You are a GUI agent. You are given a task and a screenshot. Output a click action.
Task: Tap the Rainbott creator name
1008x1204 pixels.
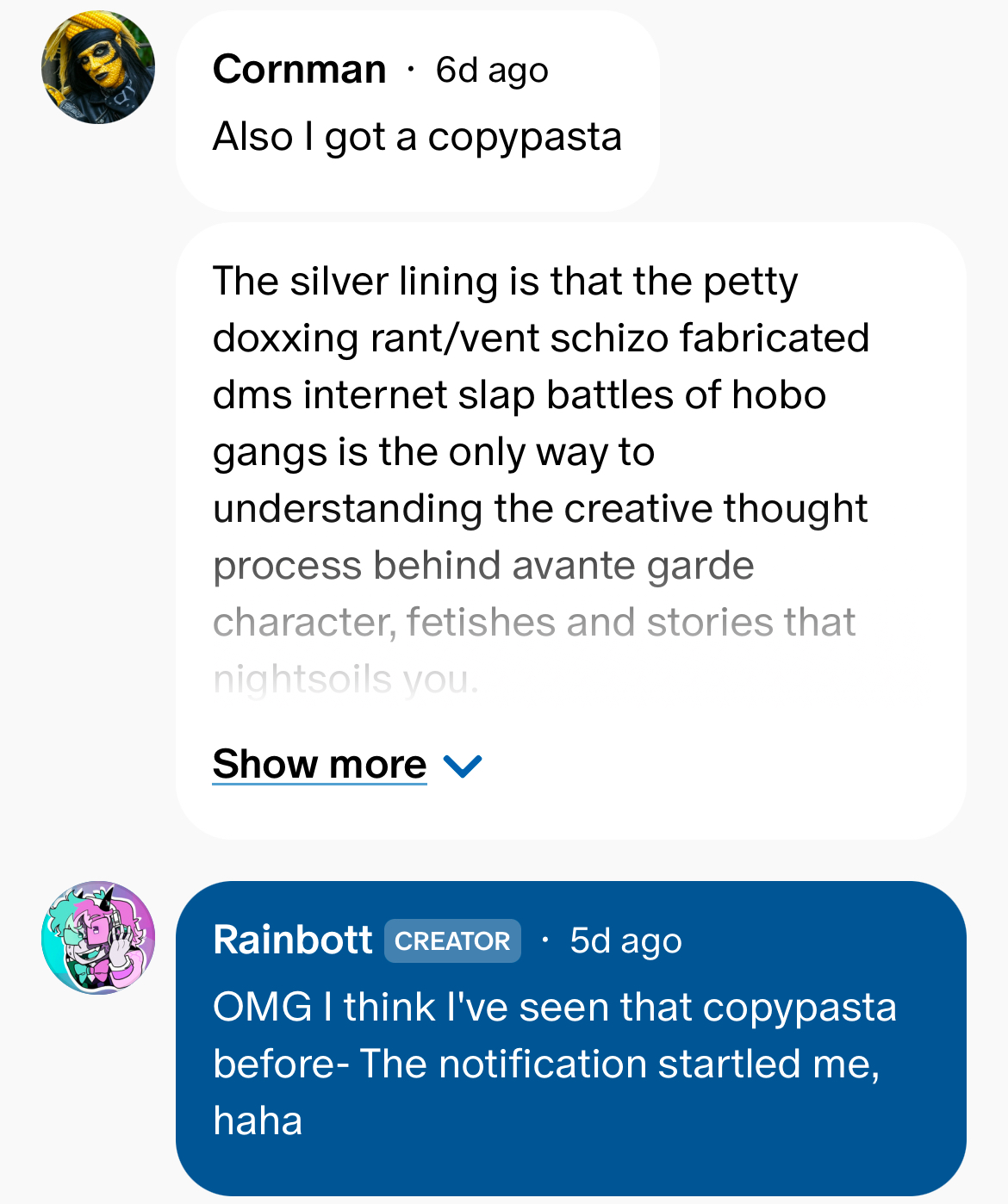292,940
